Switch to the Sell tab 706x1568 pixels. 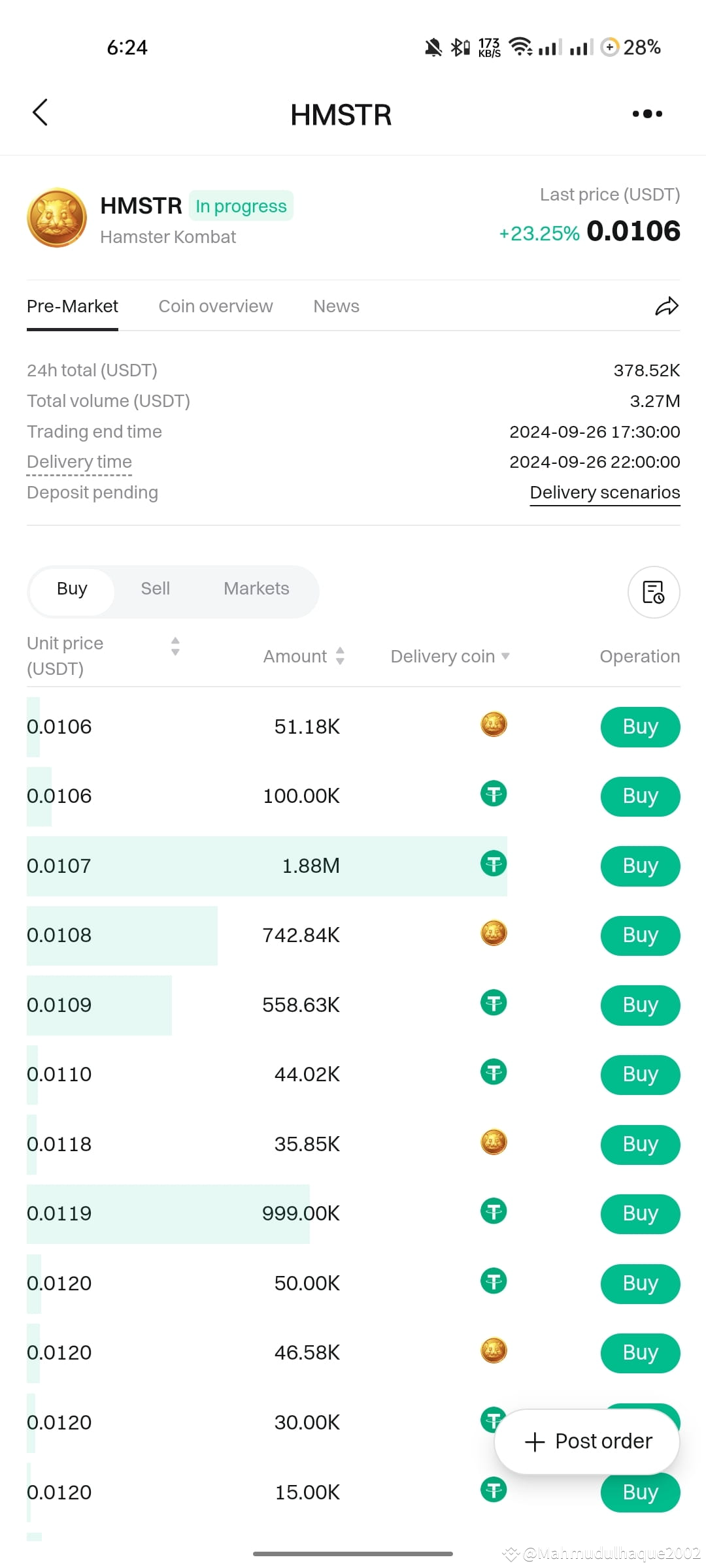pos(155,589)
